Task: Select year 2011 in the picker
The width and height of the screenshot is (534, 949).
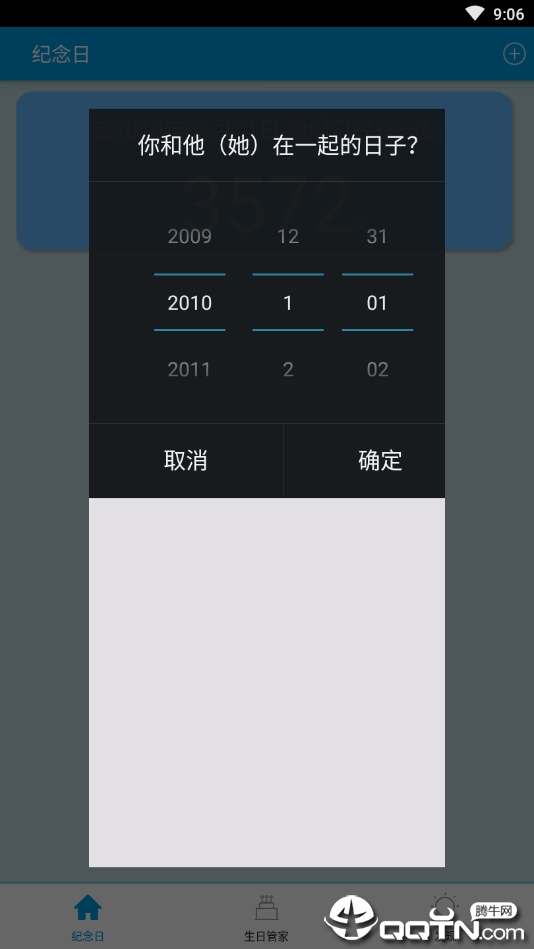Action: point(190,369)
